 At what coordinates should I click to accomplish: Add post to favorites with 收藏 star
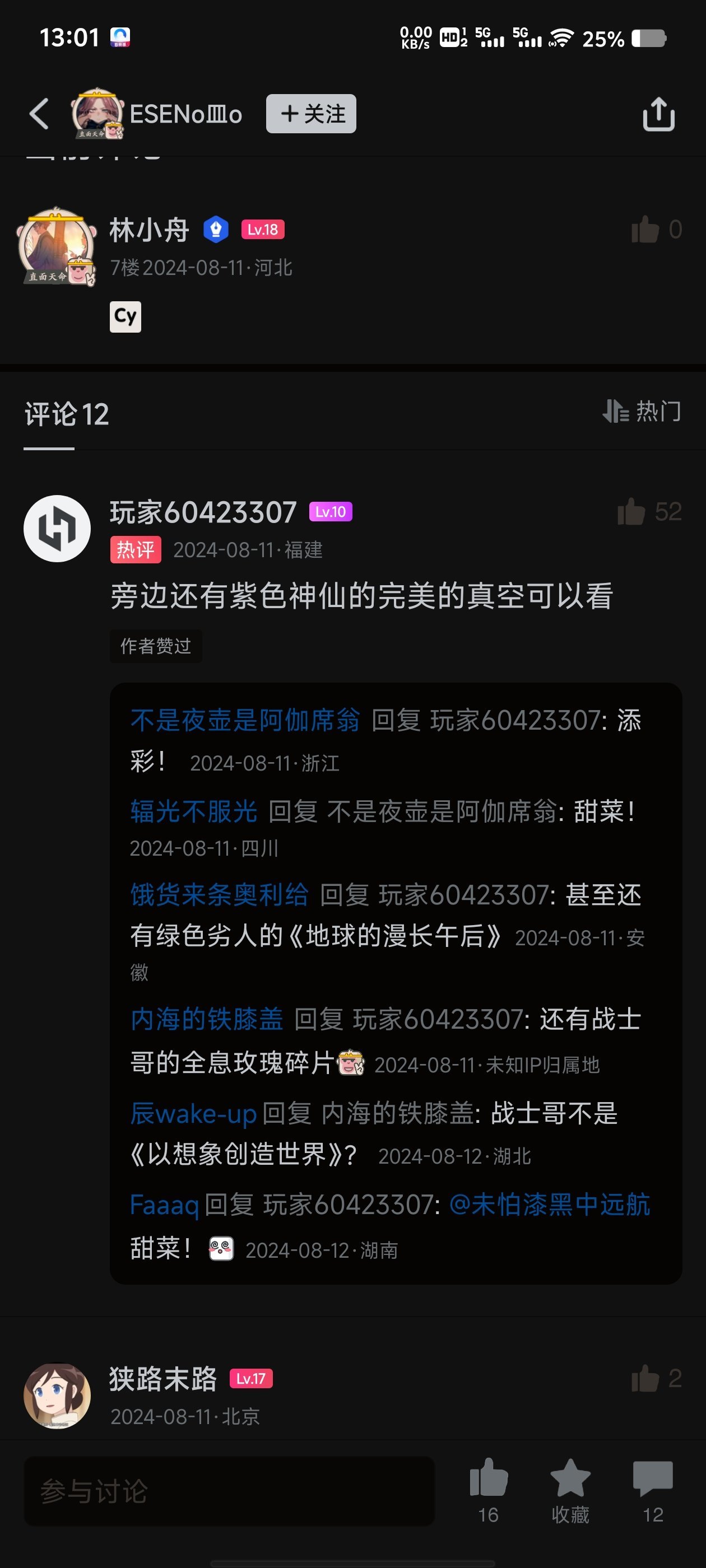pos(569,1478)
